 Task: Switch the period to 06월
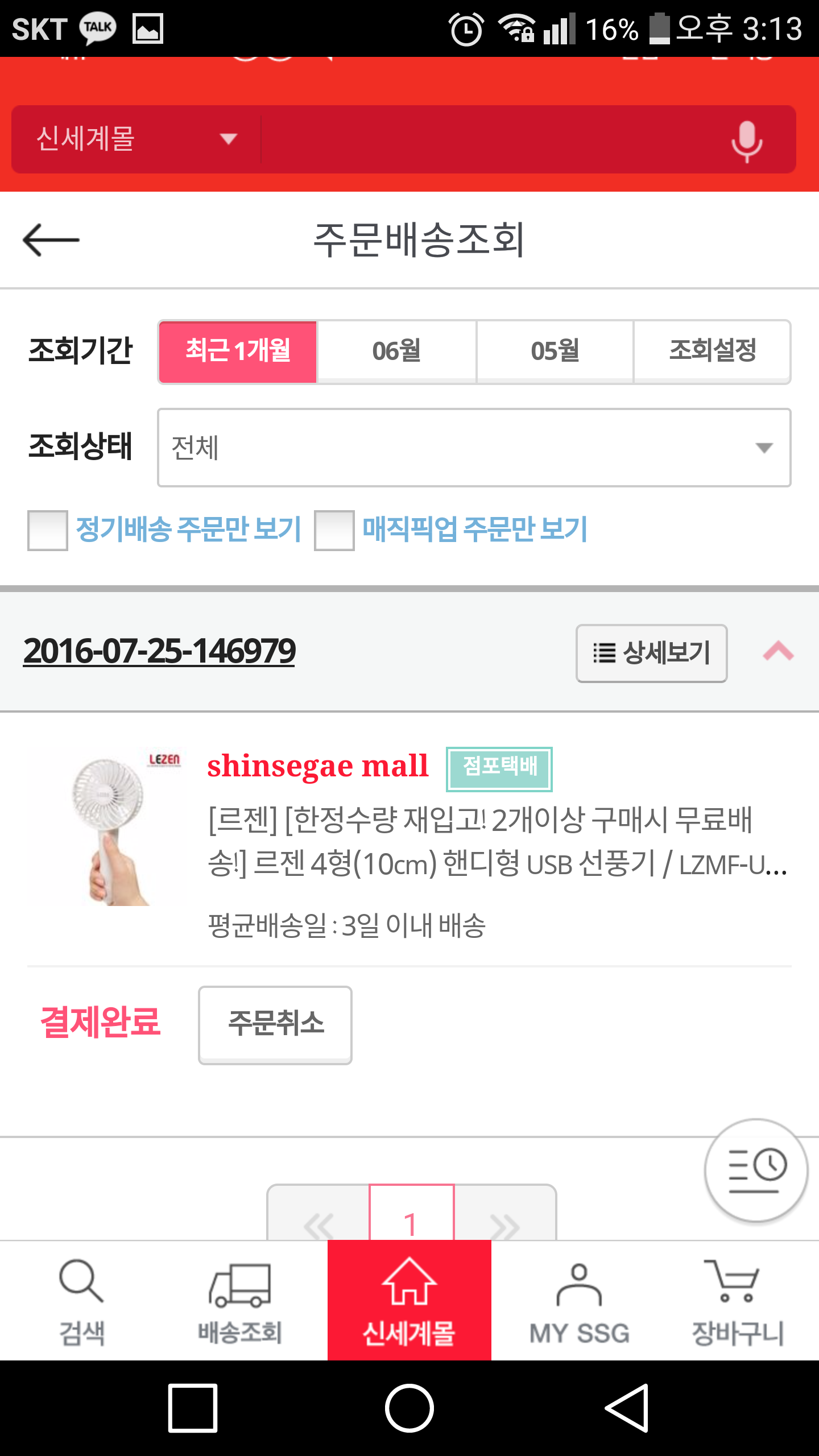396,351
